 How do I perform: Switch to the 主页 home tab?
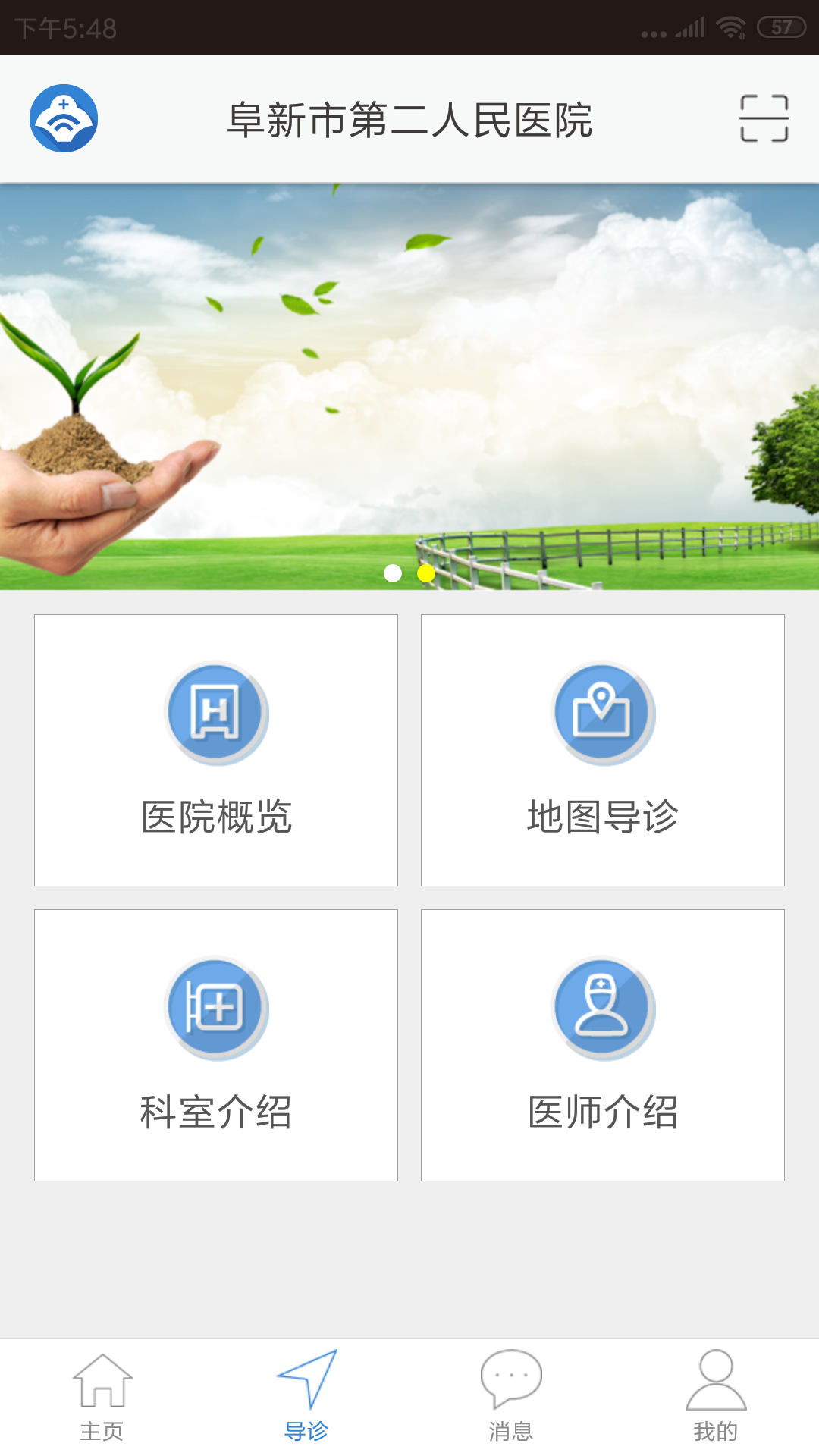click(x=102, y=1397)
